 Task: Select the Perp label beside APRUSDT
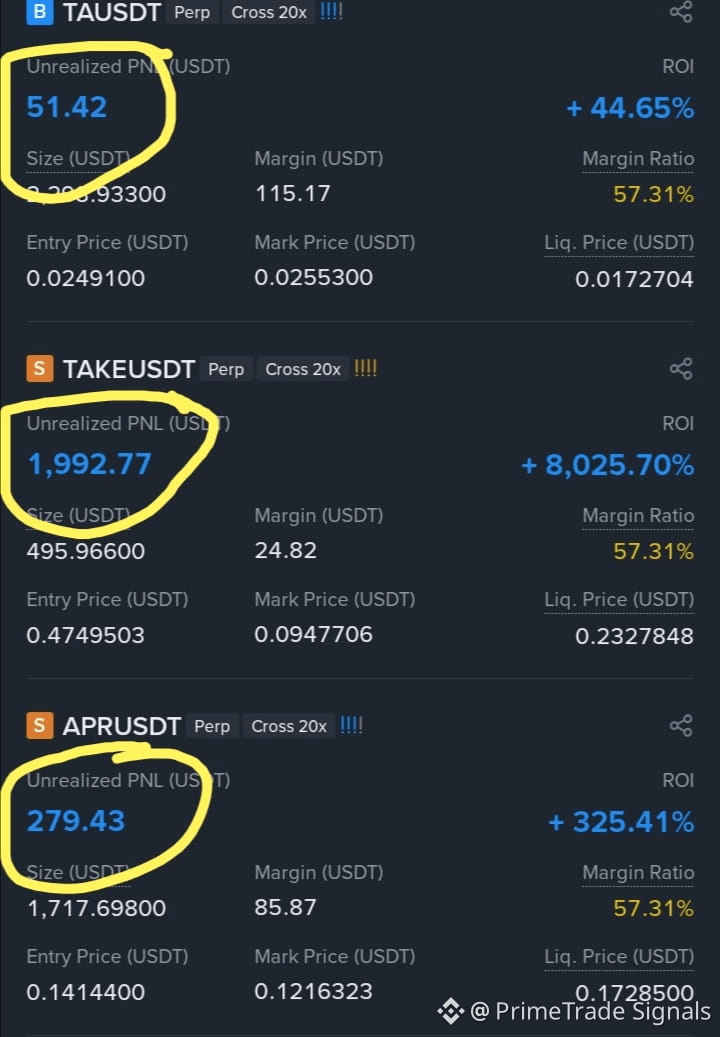(211, 725)
